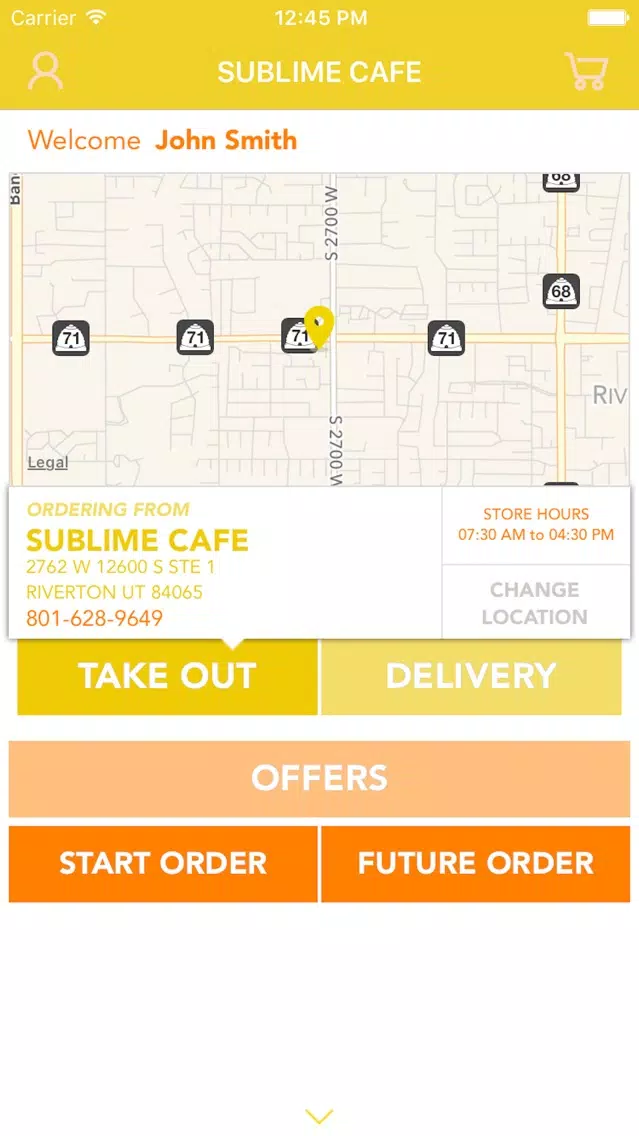Image resolution: width=639 pixels, height=1136 pixels.
Task: Open the shopping cart
Action: tap(586, 71)
